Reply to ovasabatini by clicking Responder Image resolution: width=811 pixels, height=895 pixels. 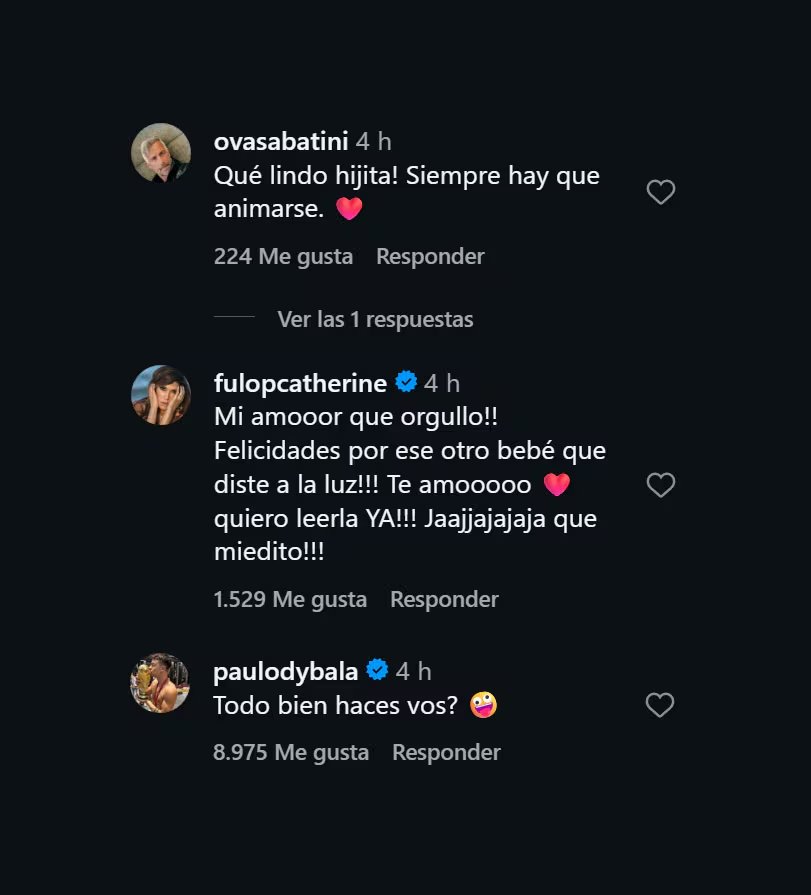coord(429,256)
